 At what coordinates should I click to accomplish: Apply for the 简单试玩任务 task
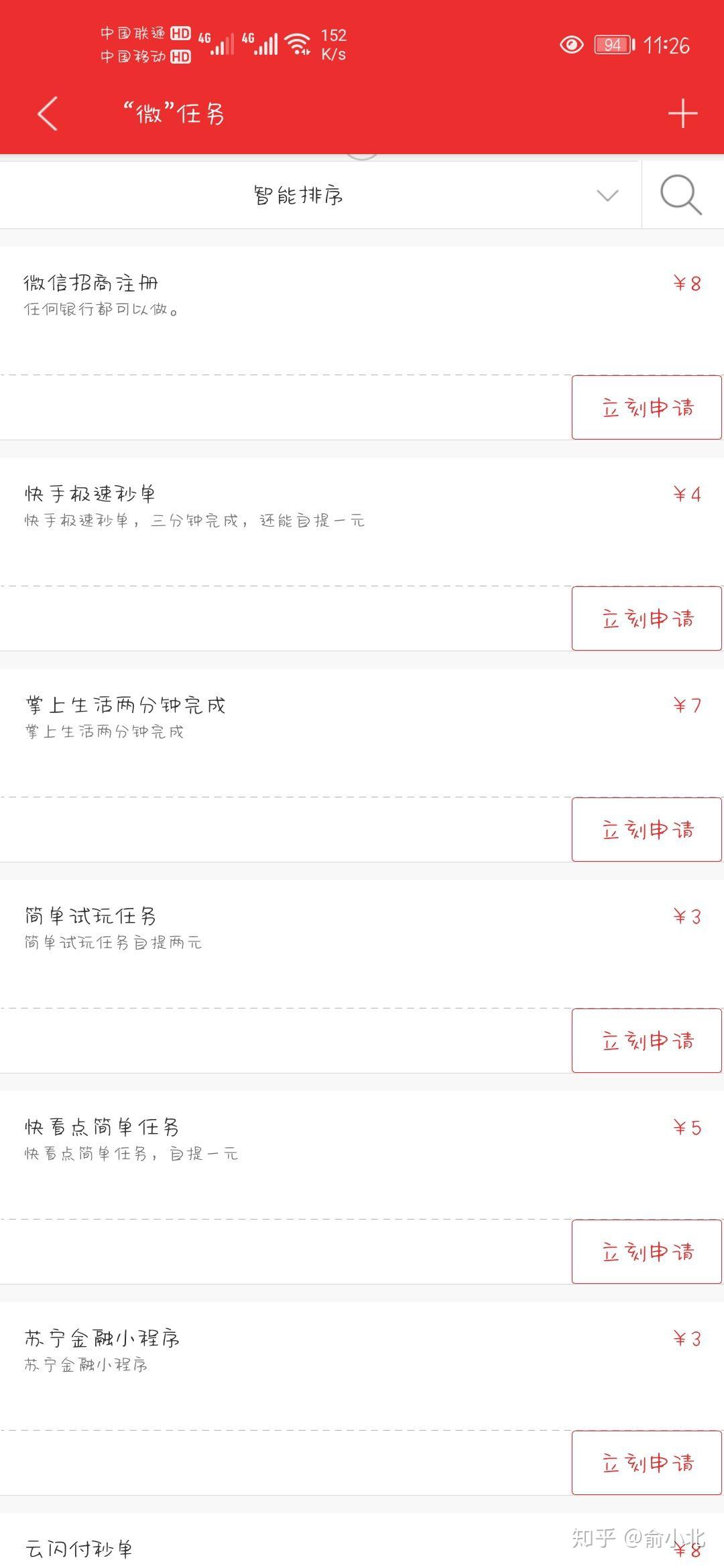coord(647,1041)
